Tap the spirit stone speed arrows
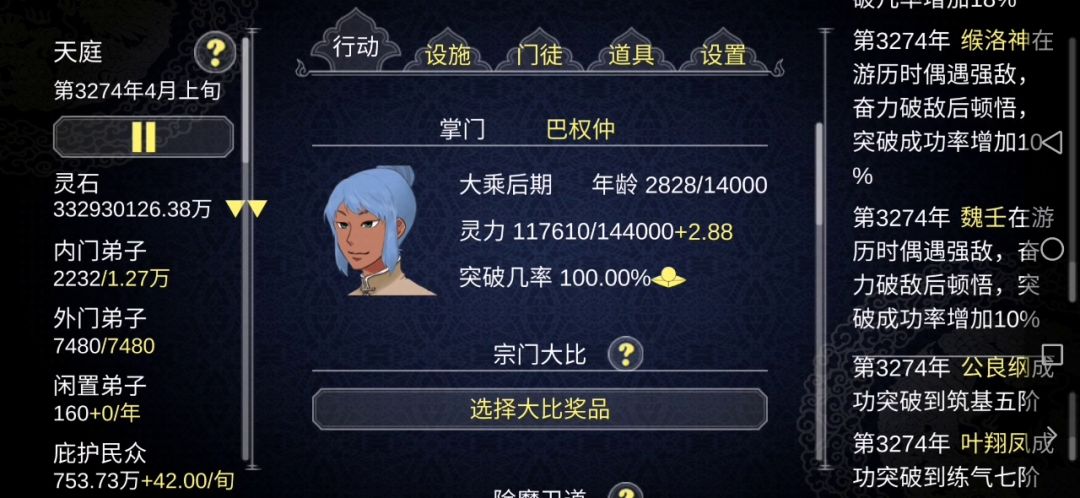The height and width of the screenshot is (498, 1080). 247,209
